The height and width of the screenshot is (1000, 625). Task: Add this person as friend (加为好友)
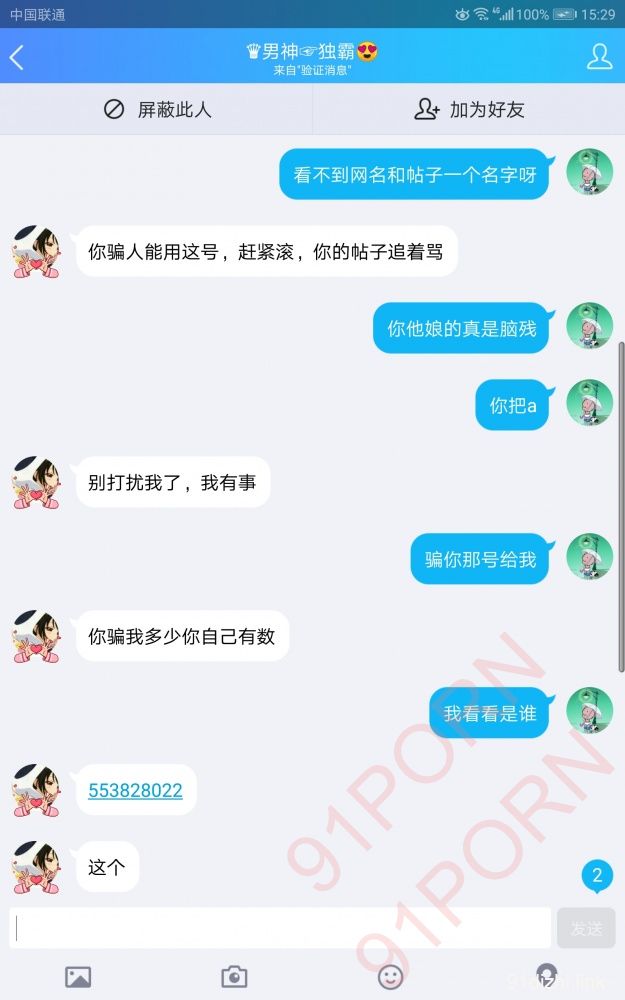click(x=469, y=110)
